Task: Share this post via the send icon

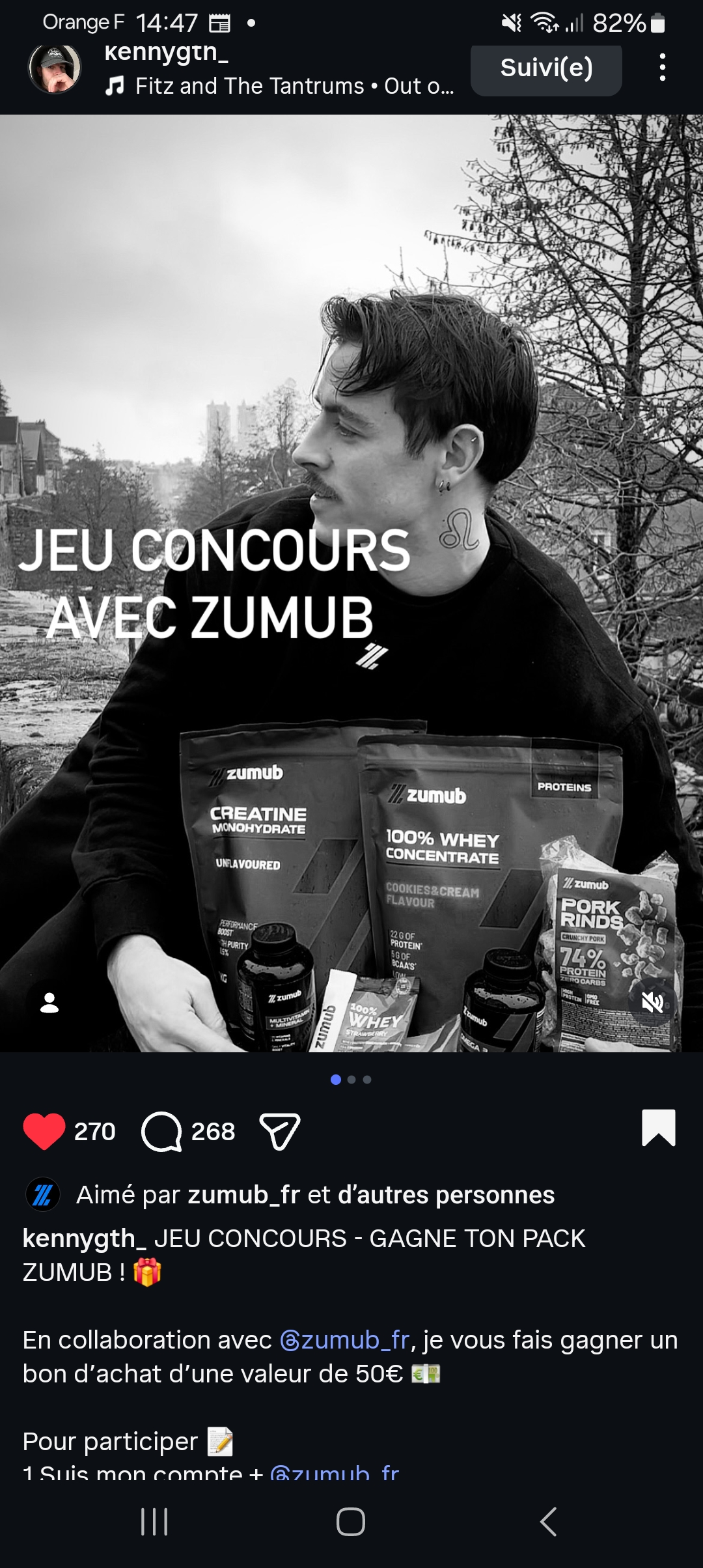Action: (279, 1132)
